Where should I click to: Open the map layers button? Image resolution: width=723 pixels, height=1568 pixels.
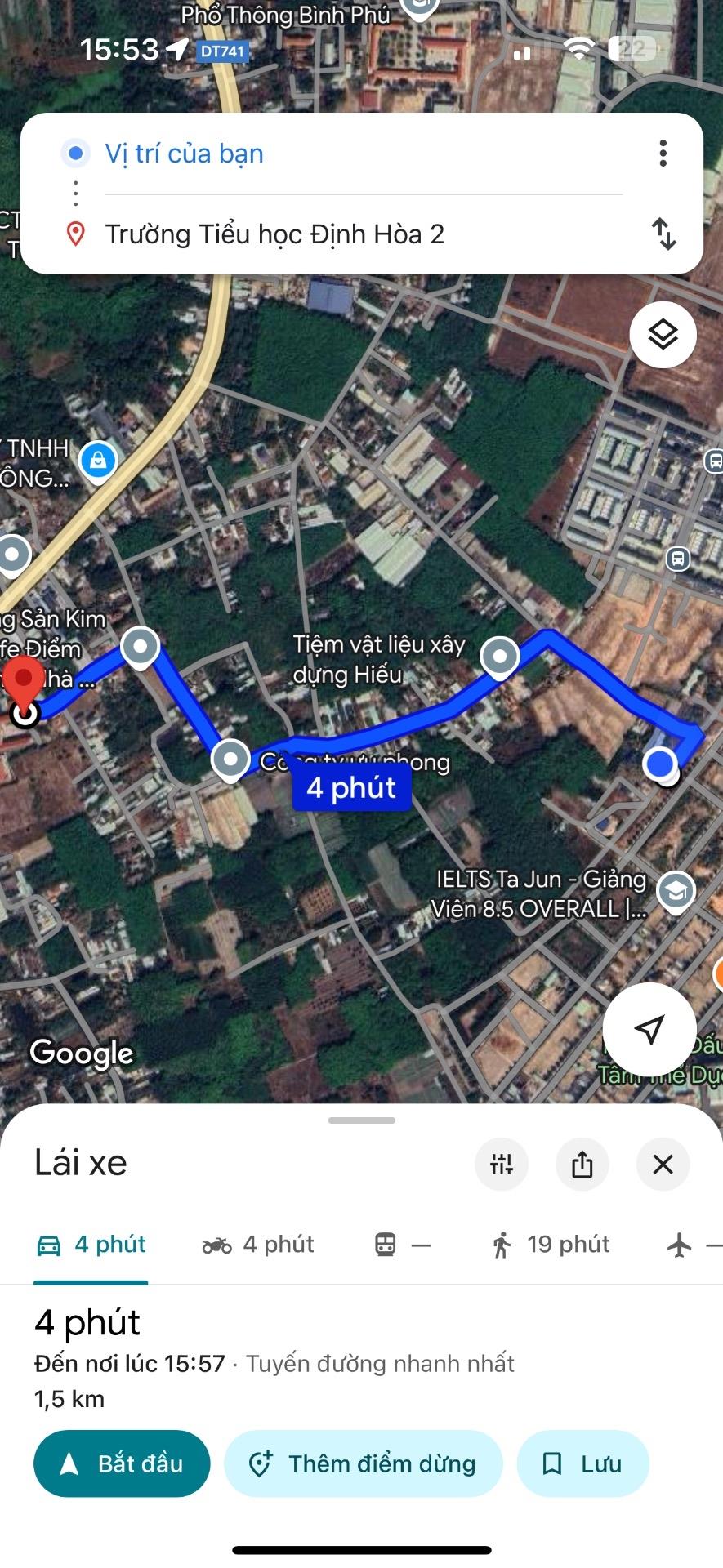pos(663,335)
